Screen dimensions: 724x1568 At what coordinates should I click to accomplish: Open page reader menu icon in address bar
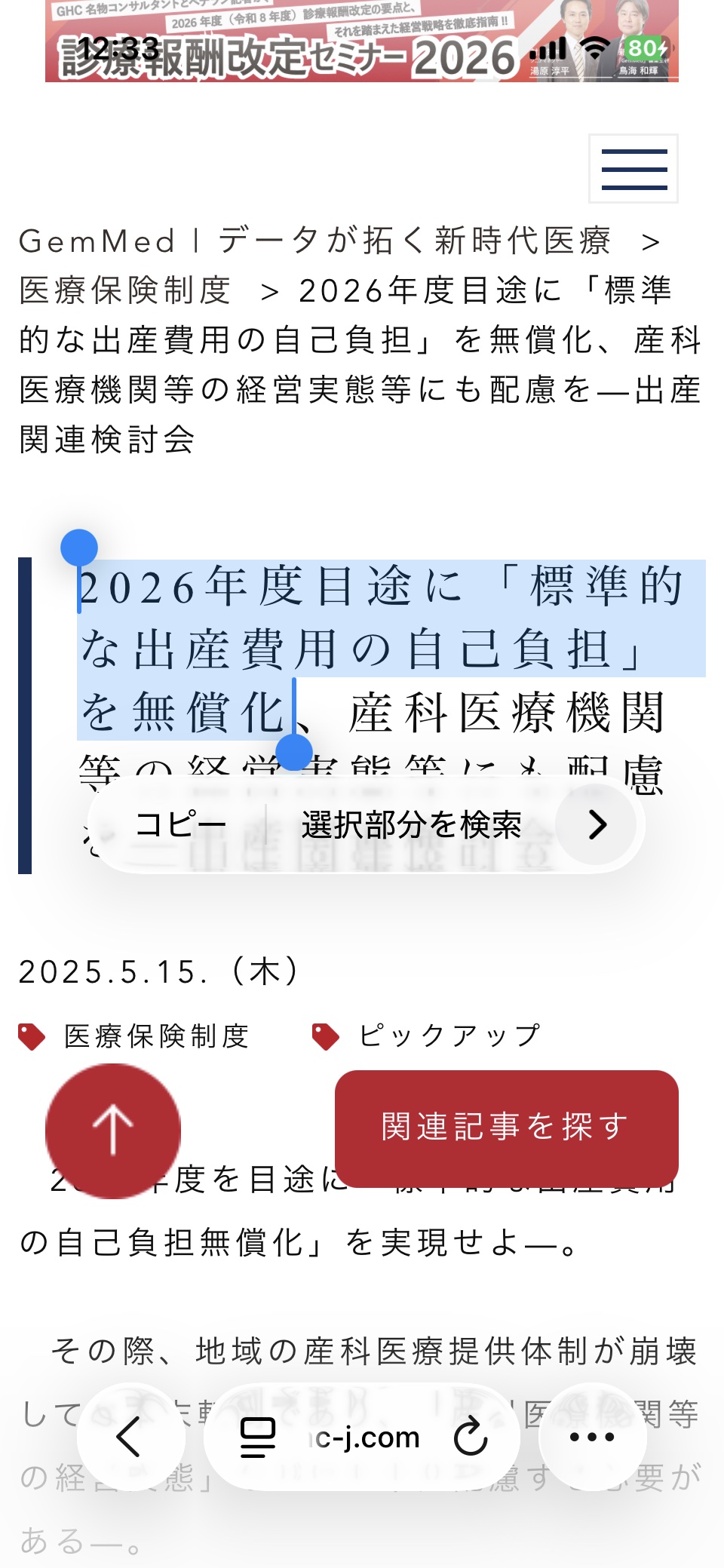pos(258,1437)
